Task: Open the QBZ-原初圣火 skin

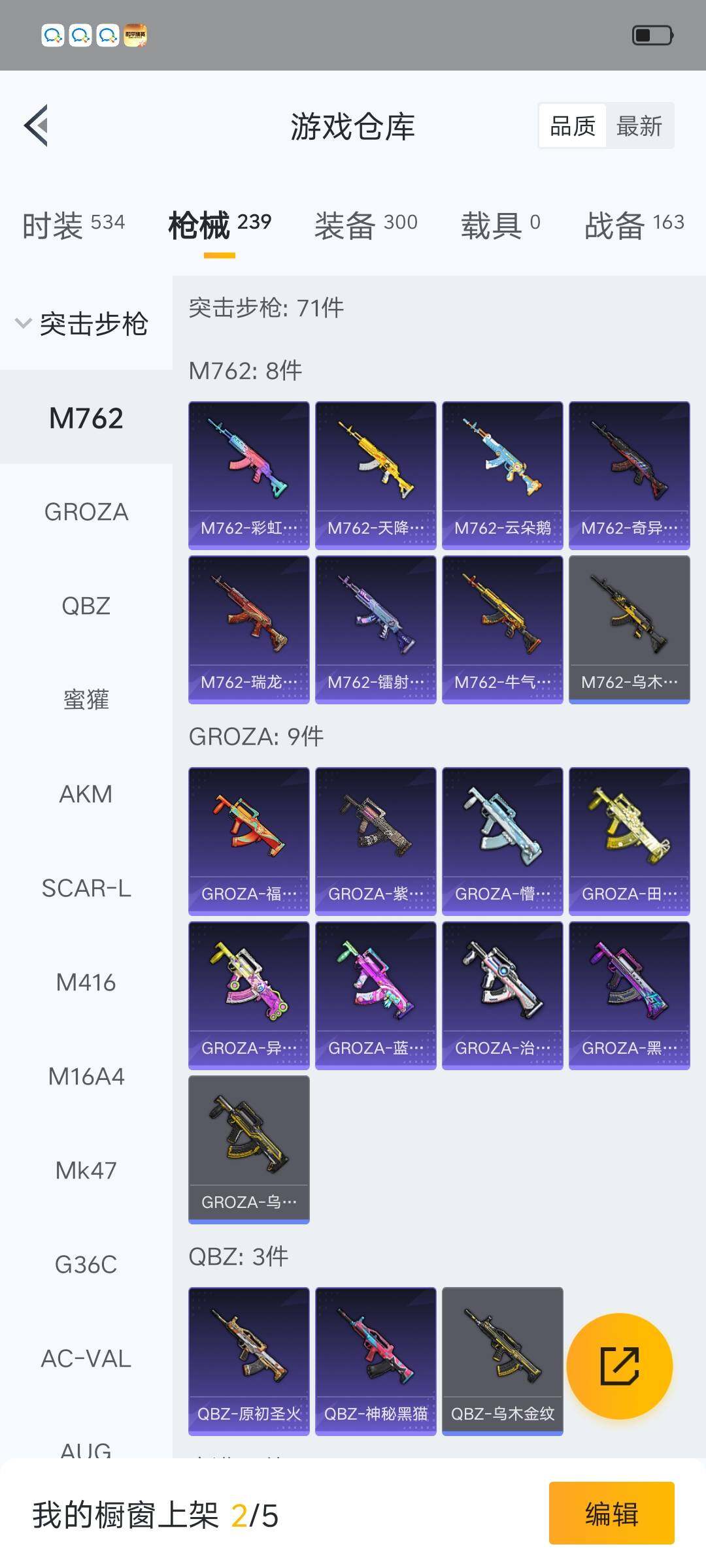Action: tap(248, 1361)
